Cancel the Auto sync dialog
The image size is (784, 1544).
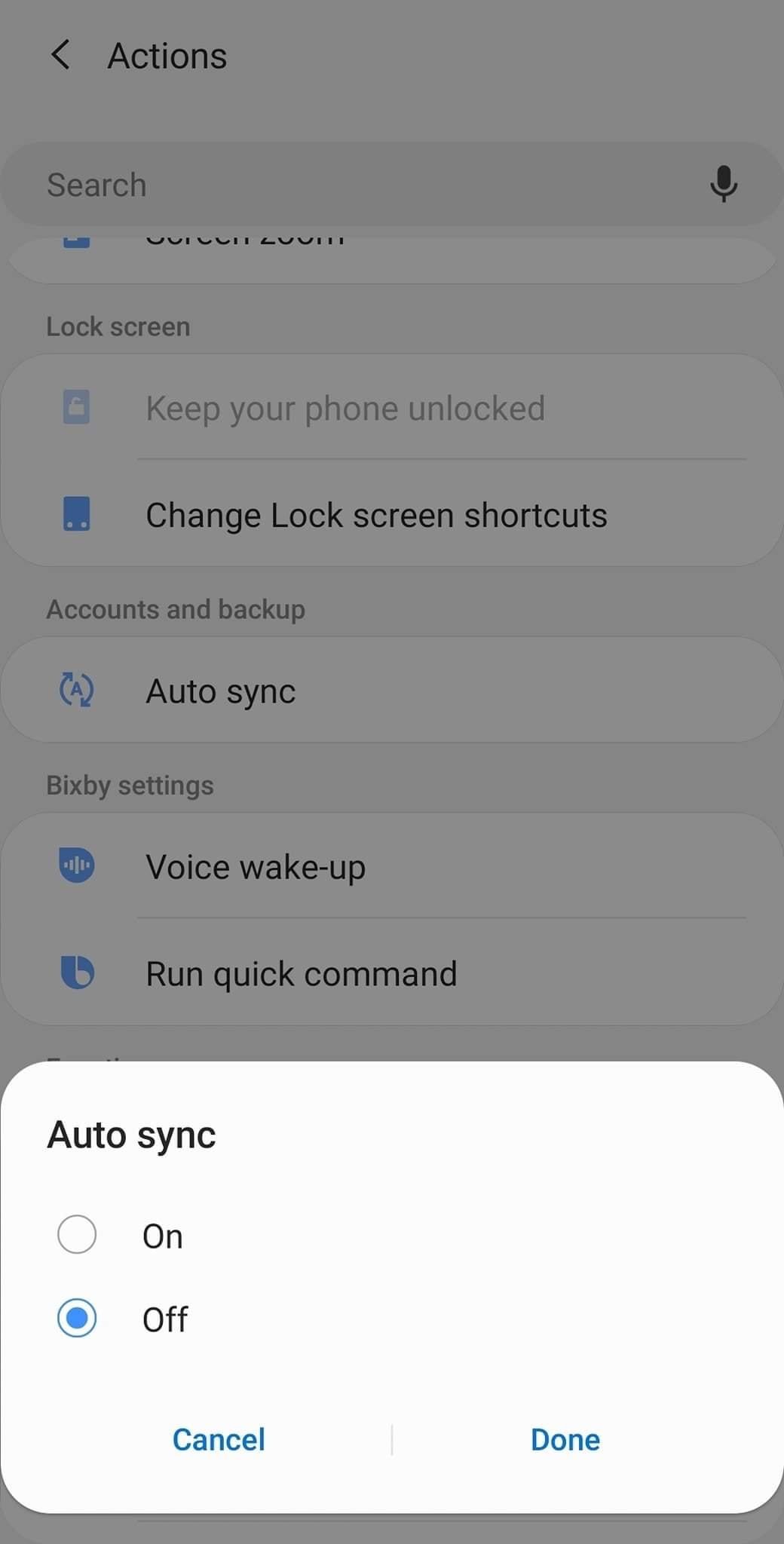point(219,1439)
